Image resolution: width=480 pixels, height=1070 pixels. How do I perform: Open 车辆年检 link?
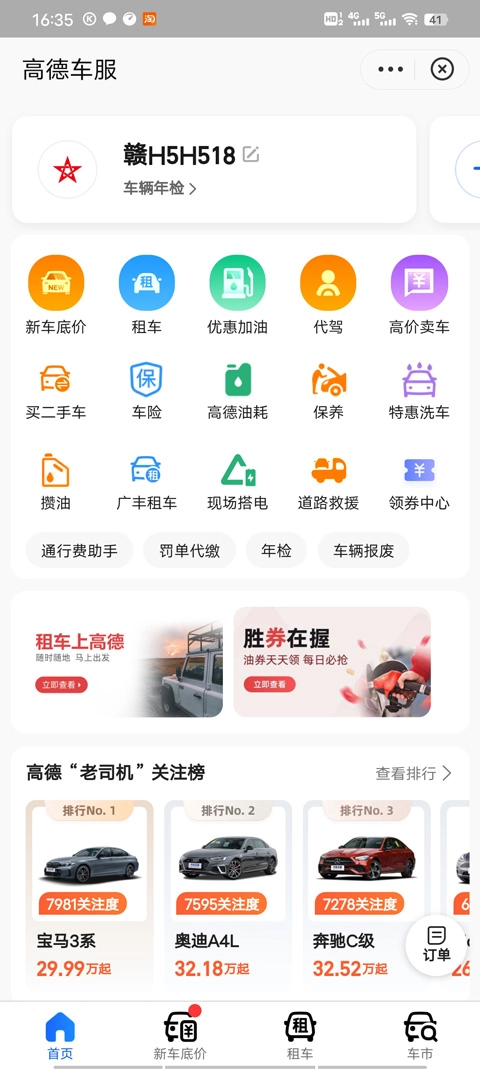point(160,188)
